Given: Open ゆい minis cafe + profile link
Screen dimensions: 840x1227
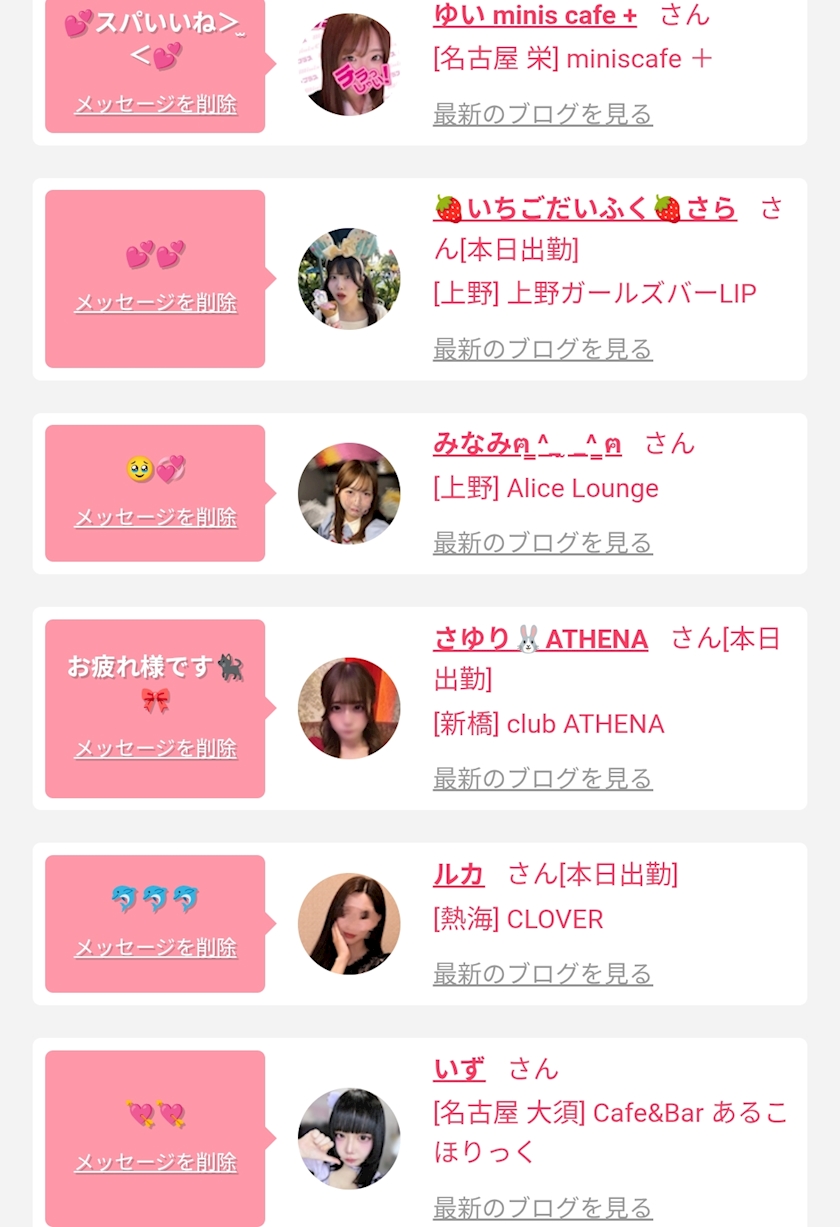Looking at the screenshot, I should pyautogui.click(x=535, y=14).
